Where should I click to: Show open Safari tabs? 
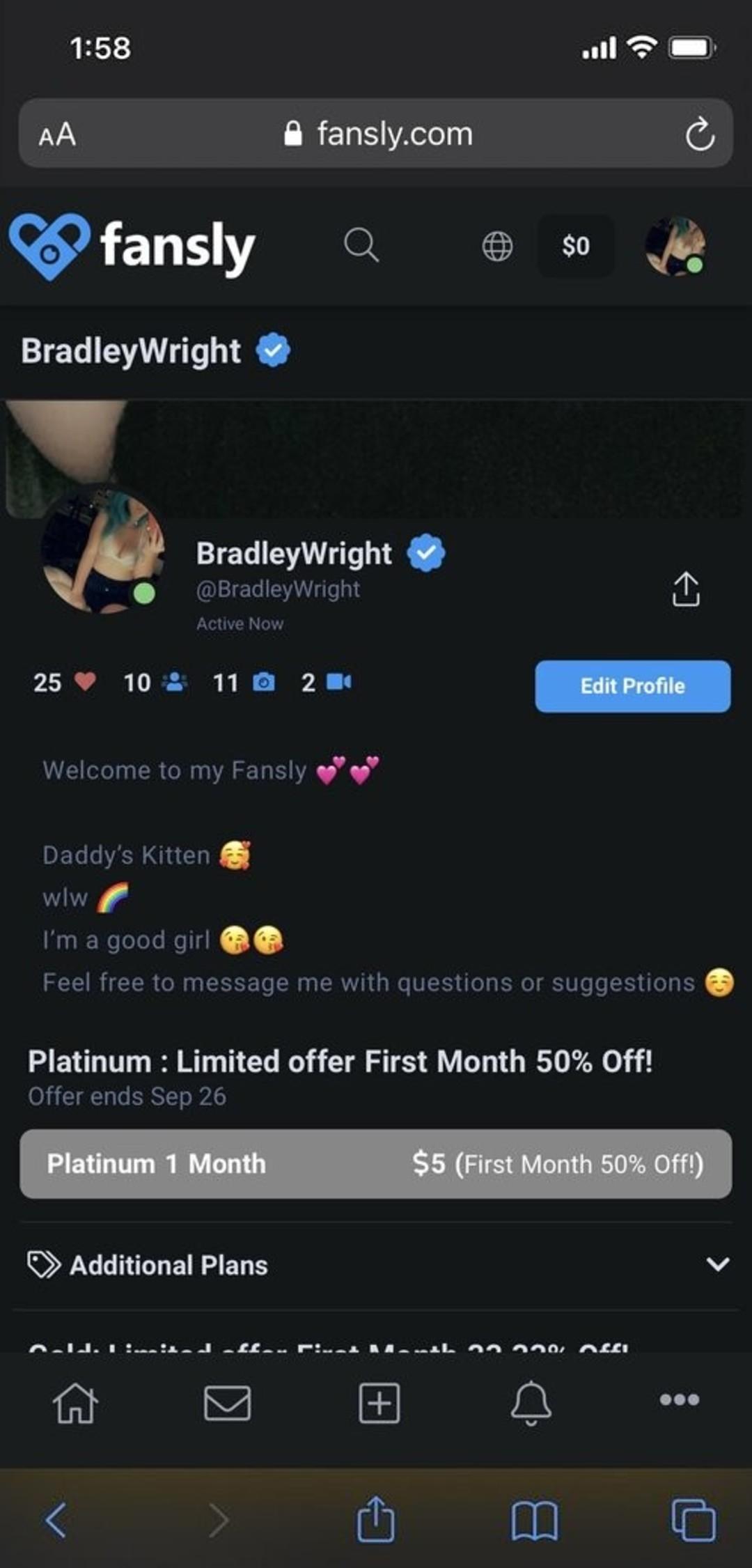click(693, 1520)
